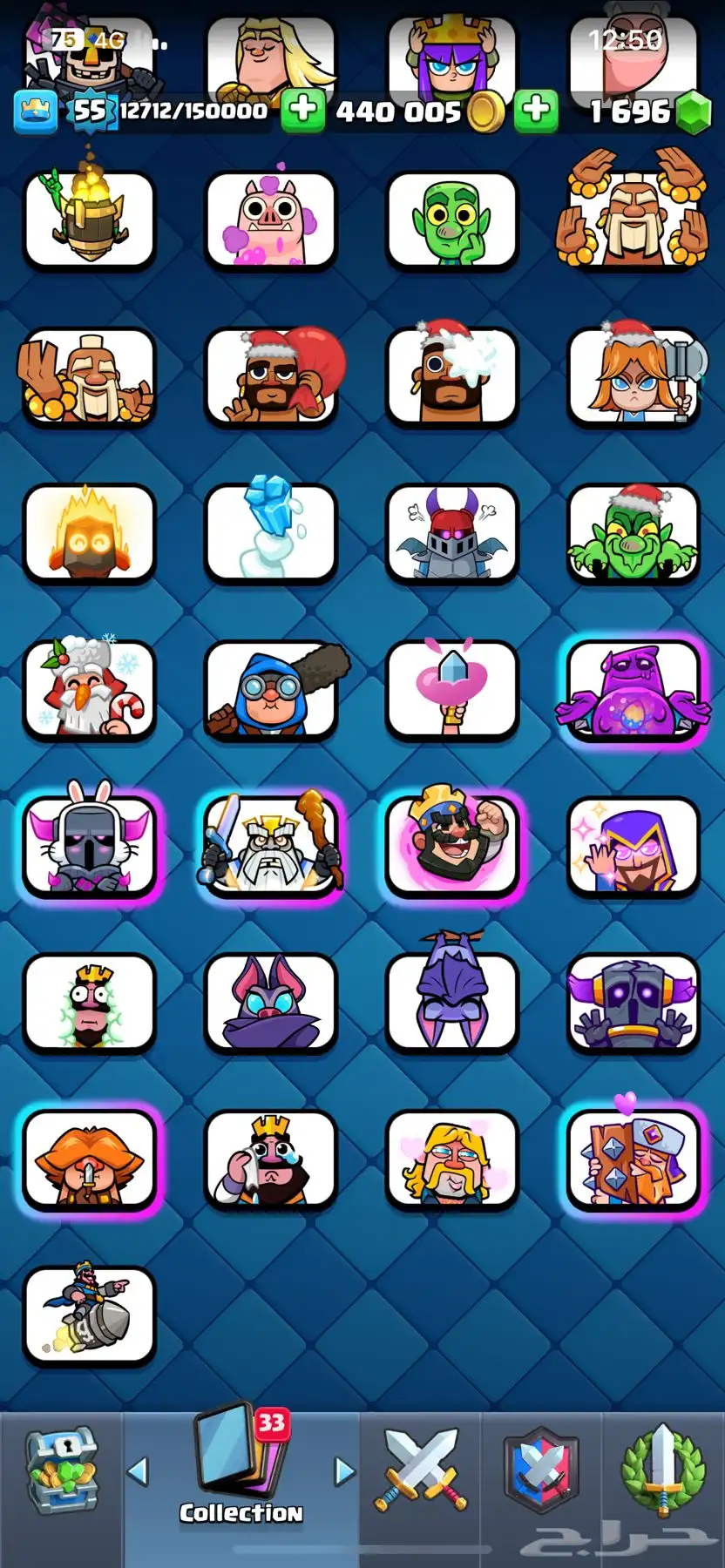
Task: Choose the laughing king emote
Action: coord(451,846)
